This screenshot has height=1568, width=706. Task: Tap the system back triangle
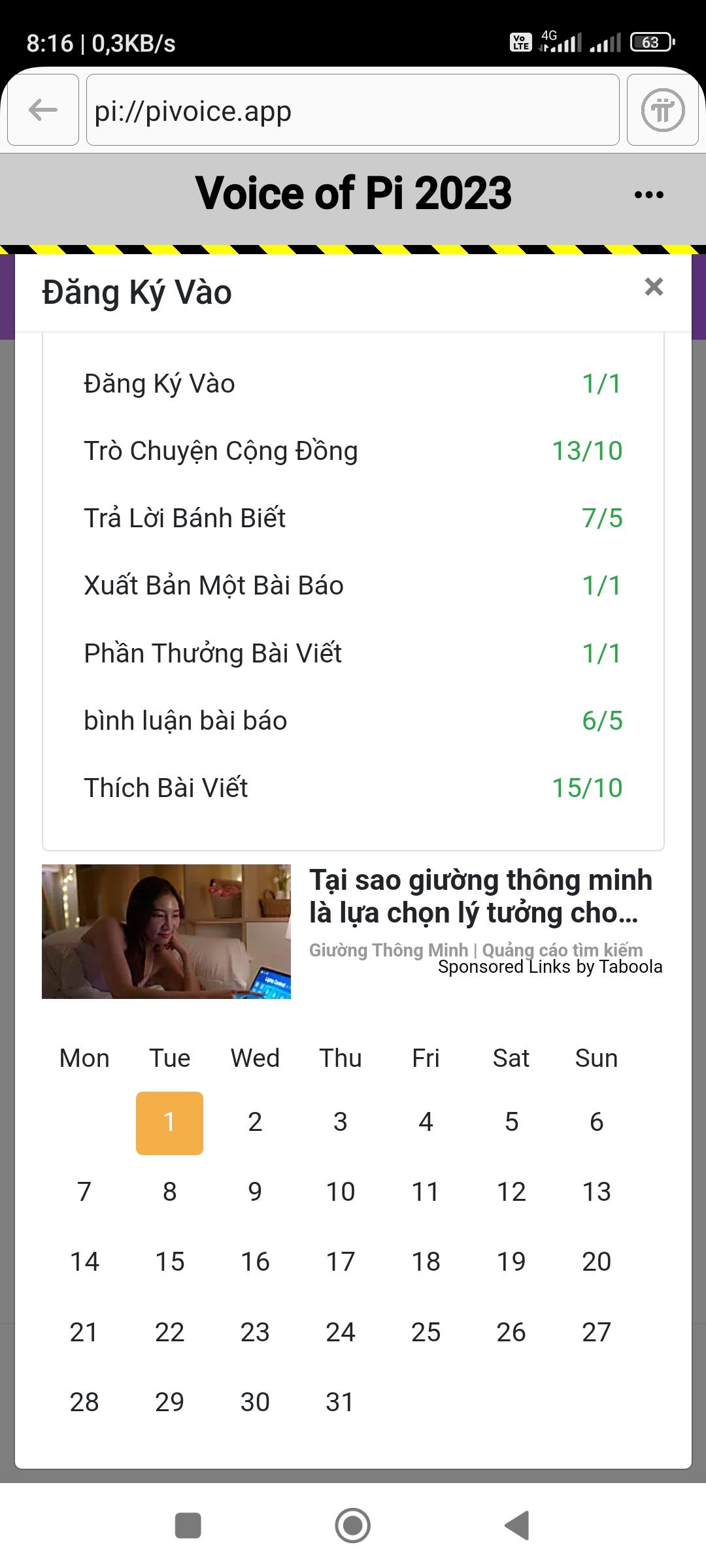[x=517, y=1526]
